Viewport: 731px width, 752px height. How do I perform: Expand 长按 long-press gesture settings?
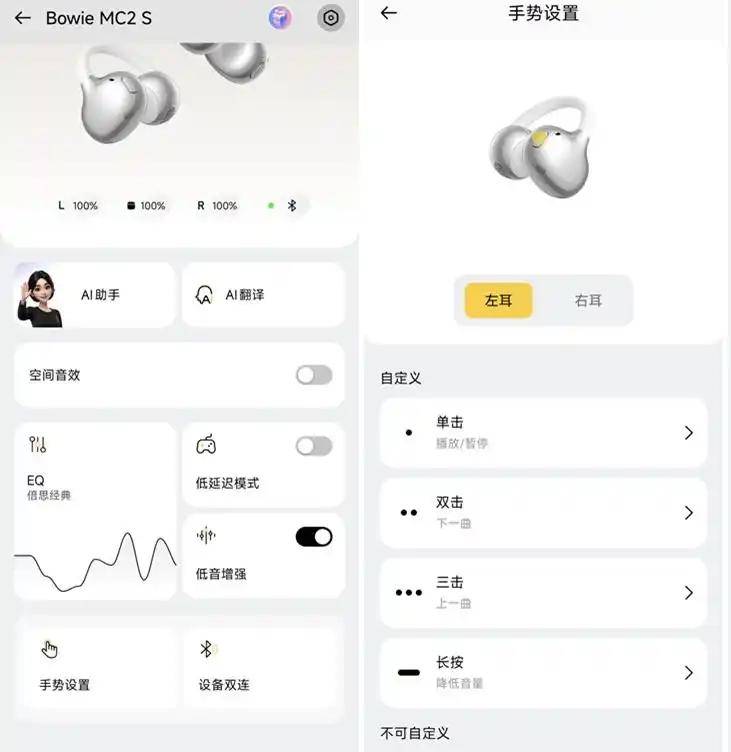688,673
